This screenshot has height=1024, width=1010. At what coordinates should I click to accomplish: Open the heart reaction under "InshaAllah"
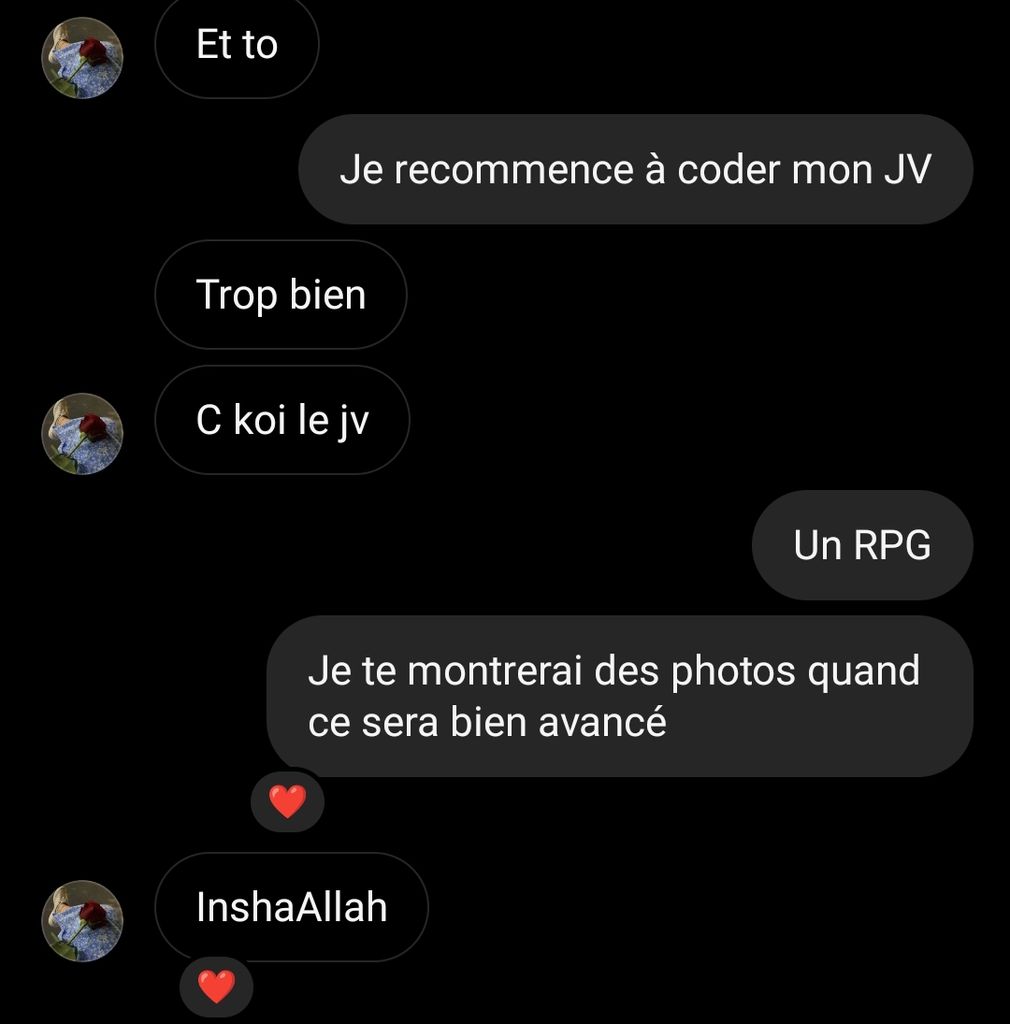pos(216,987)
